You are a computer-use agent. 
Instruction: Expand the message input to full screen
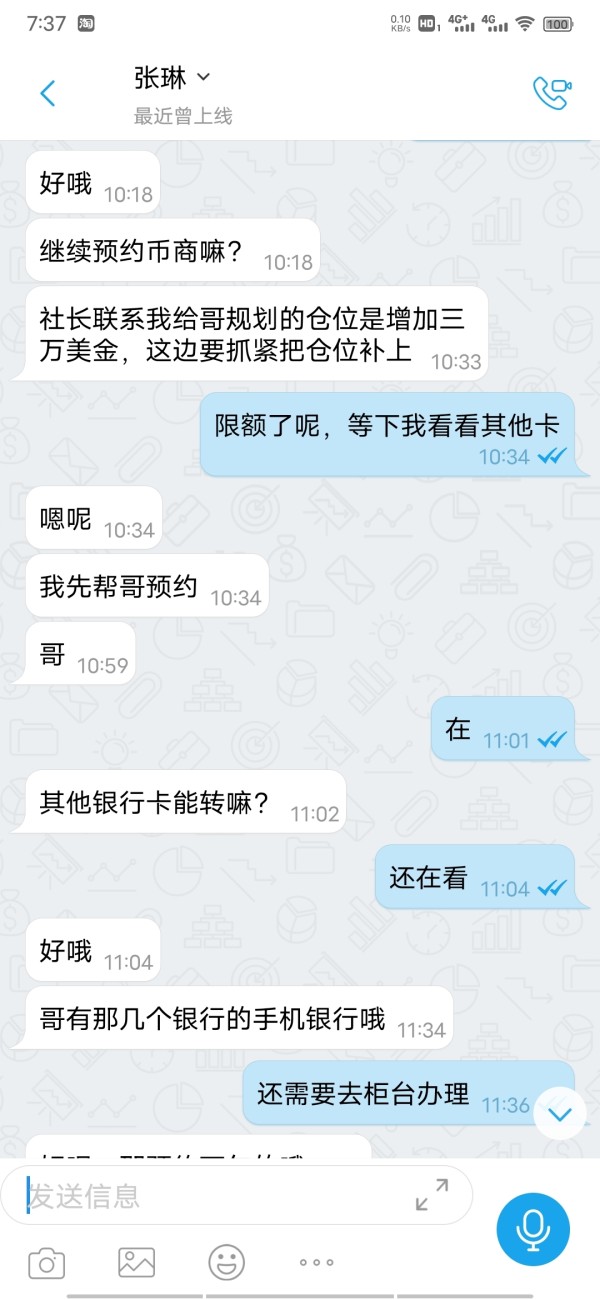pyautogui.click(x=432, y=1194)
